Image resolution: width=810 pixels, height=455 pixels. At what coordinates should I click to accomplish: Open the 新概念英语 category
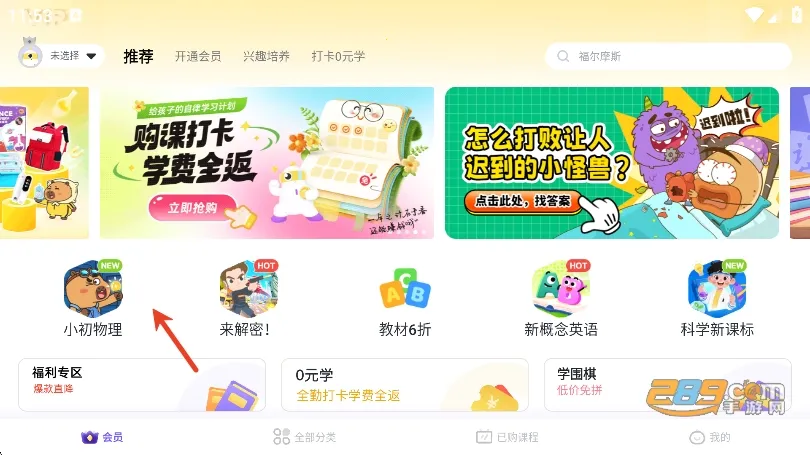point(561,299)
